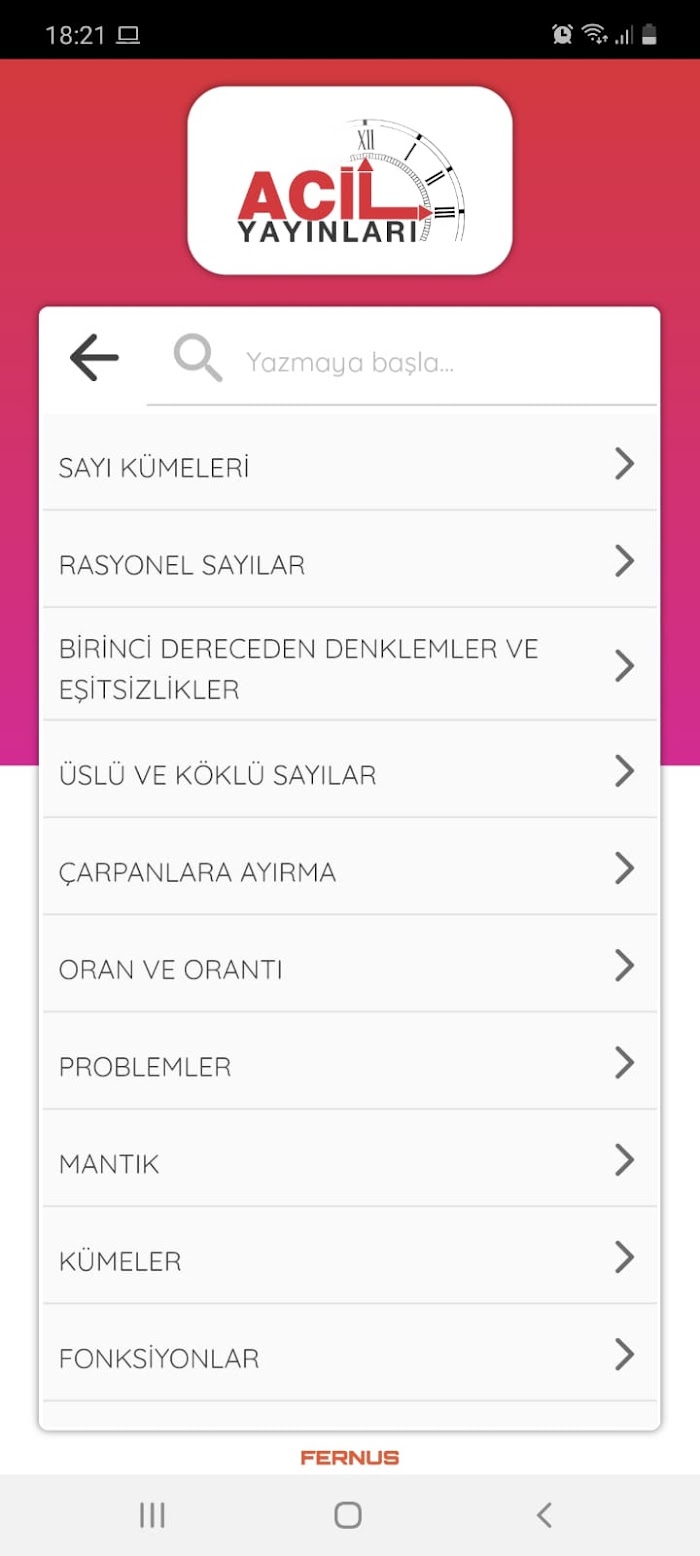Open KÜMELER
The height and width of the screenshot is (1556, 700).
[x=350, y=1257]
